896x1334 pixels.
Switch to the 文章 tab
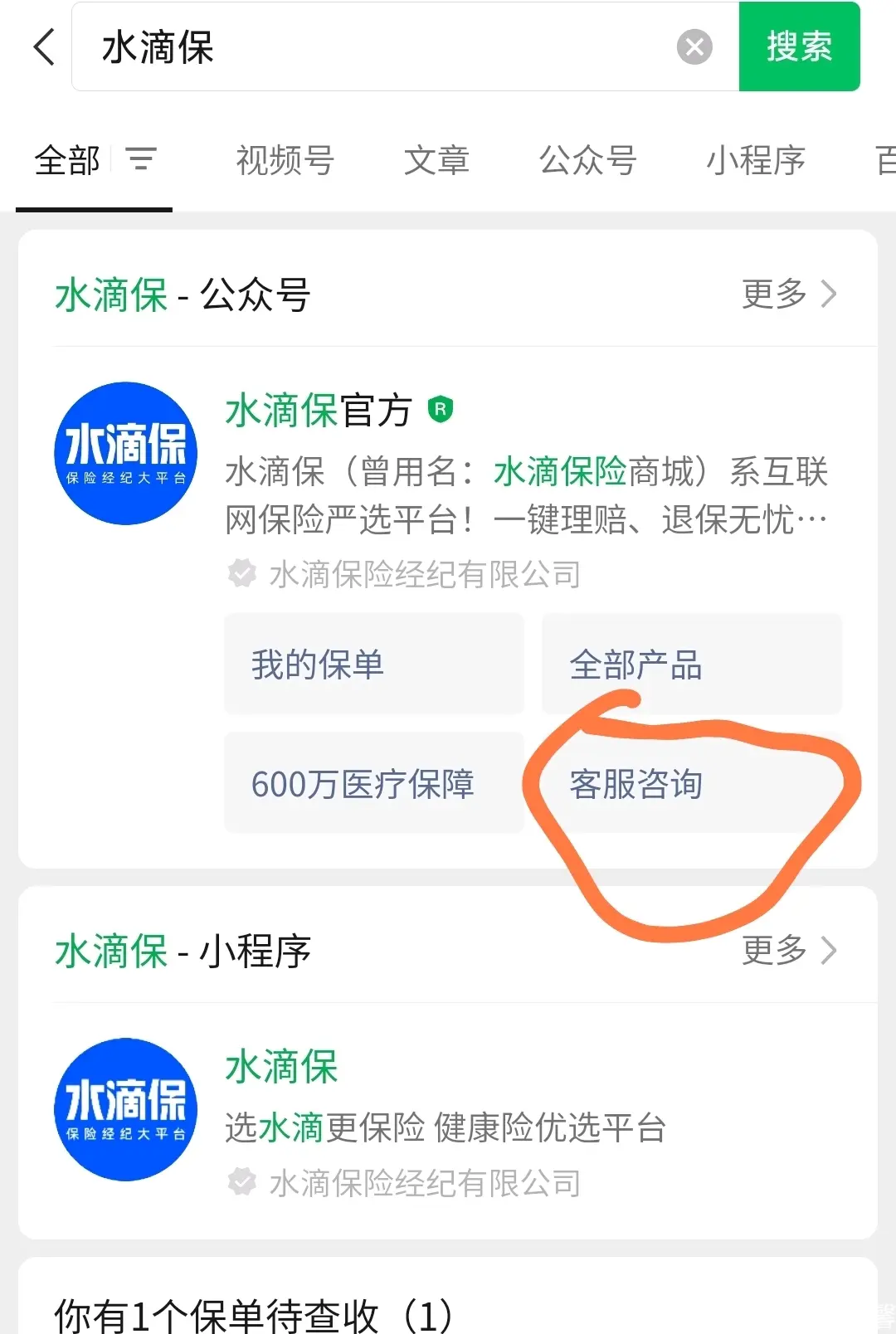click(x=436, y=160)
